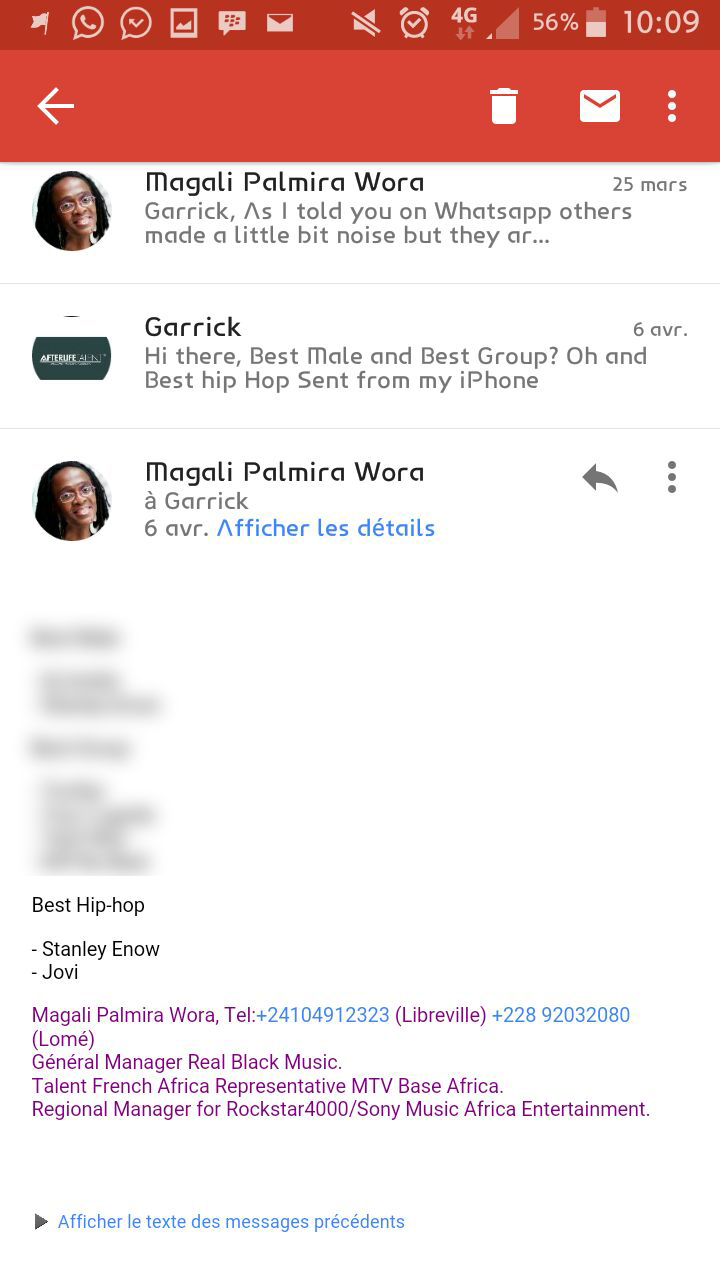Open more options for Magali's last message
This screenshot has height=1280, width=720.
(x=672, y=477)
